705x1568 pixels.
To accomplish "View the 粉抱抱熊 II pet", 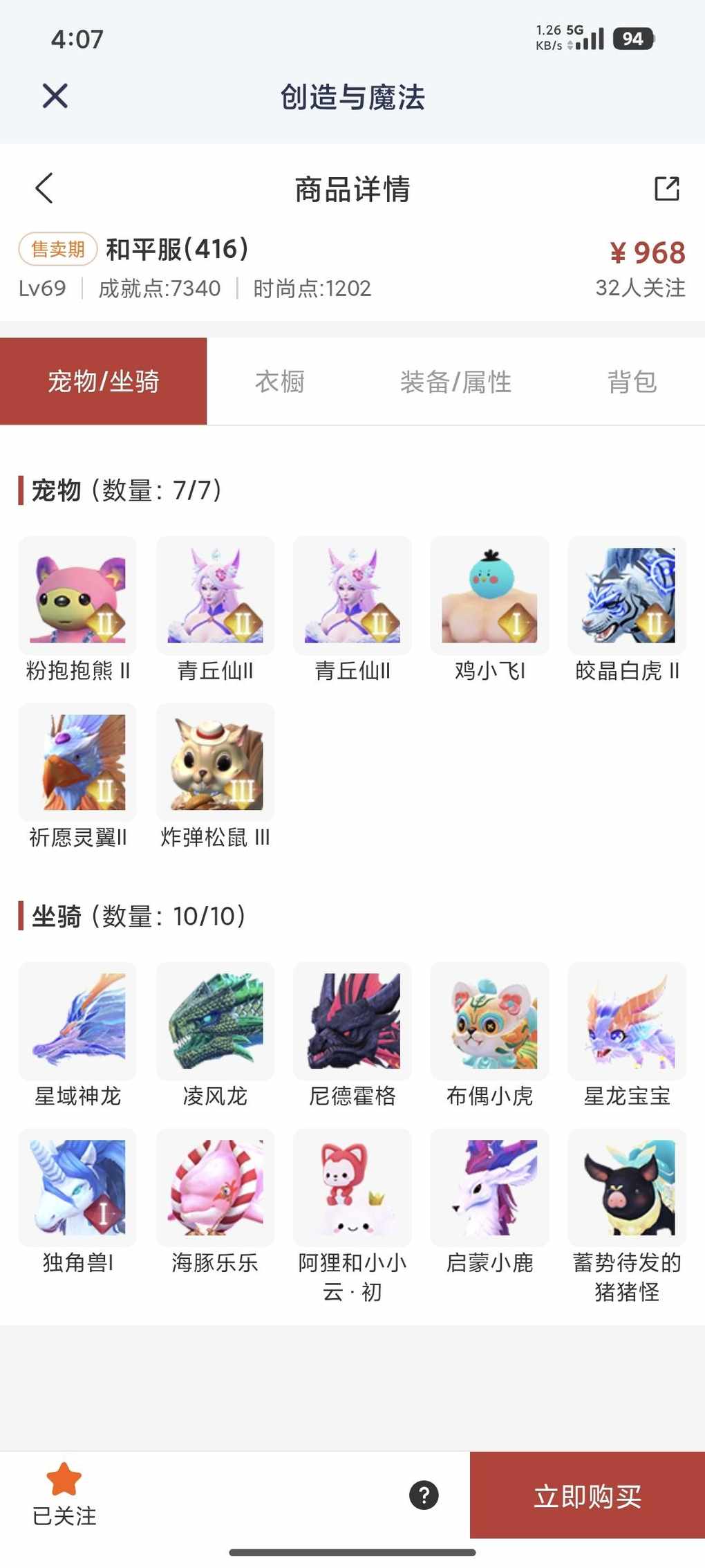I will point(77,596).
